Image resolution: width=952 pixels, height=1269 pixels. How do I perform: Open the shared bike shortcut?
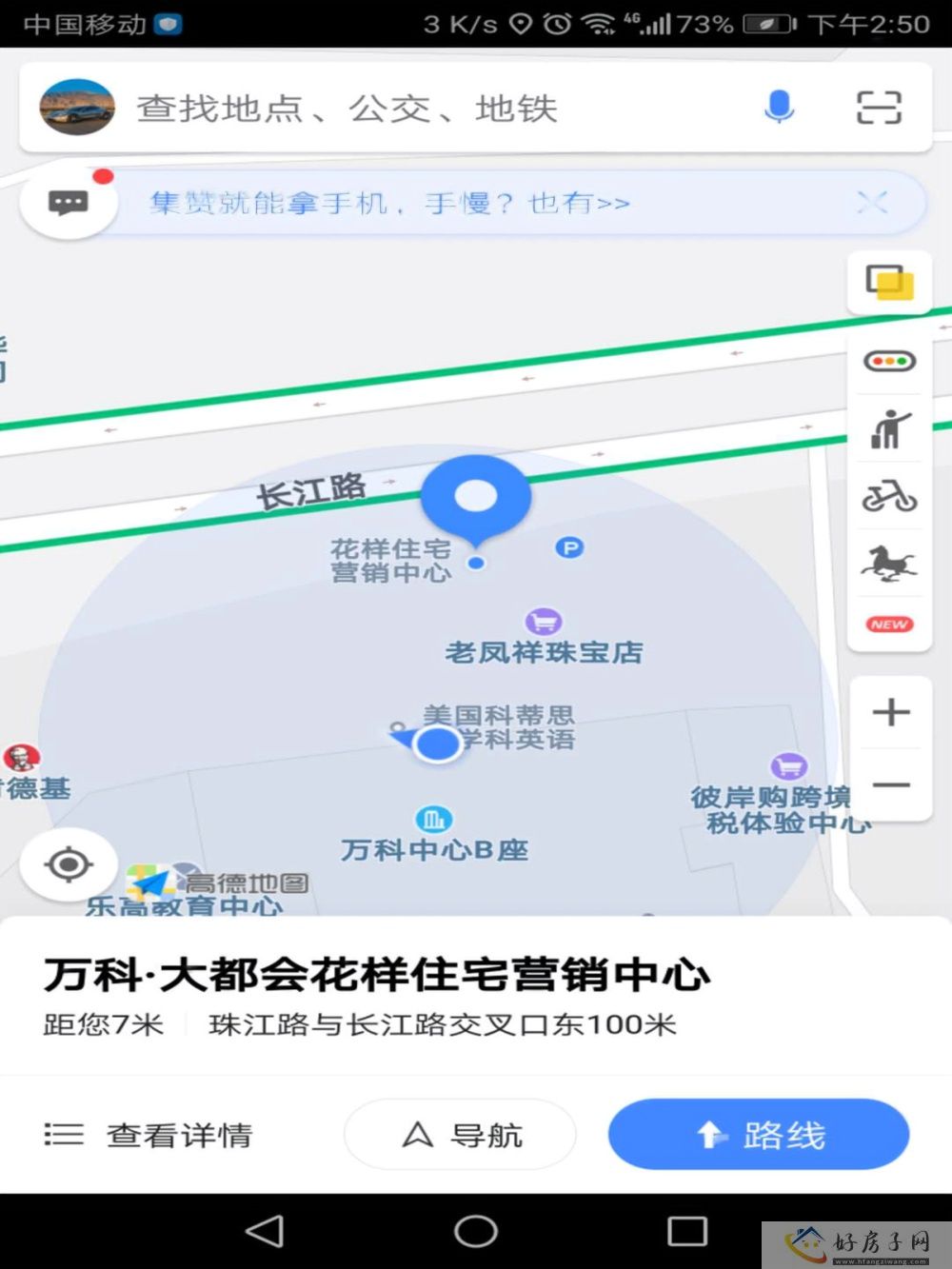tap(889, 496)
